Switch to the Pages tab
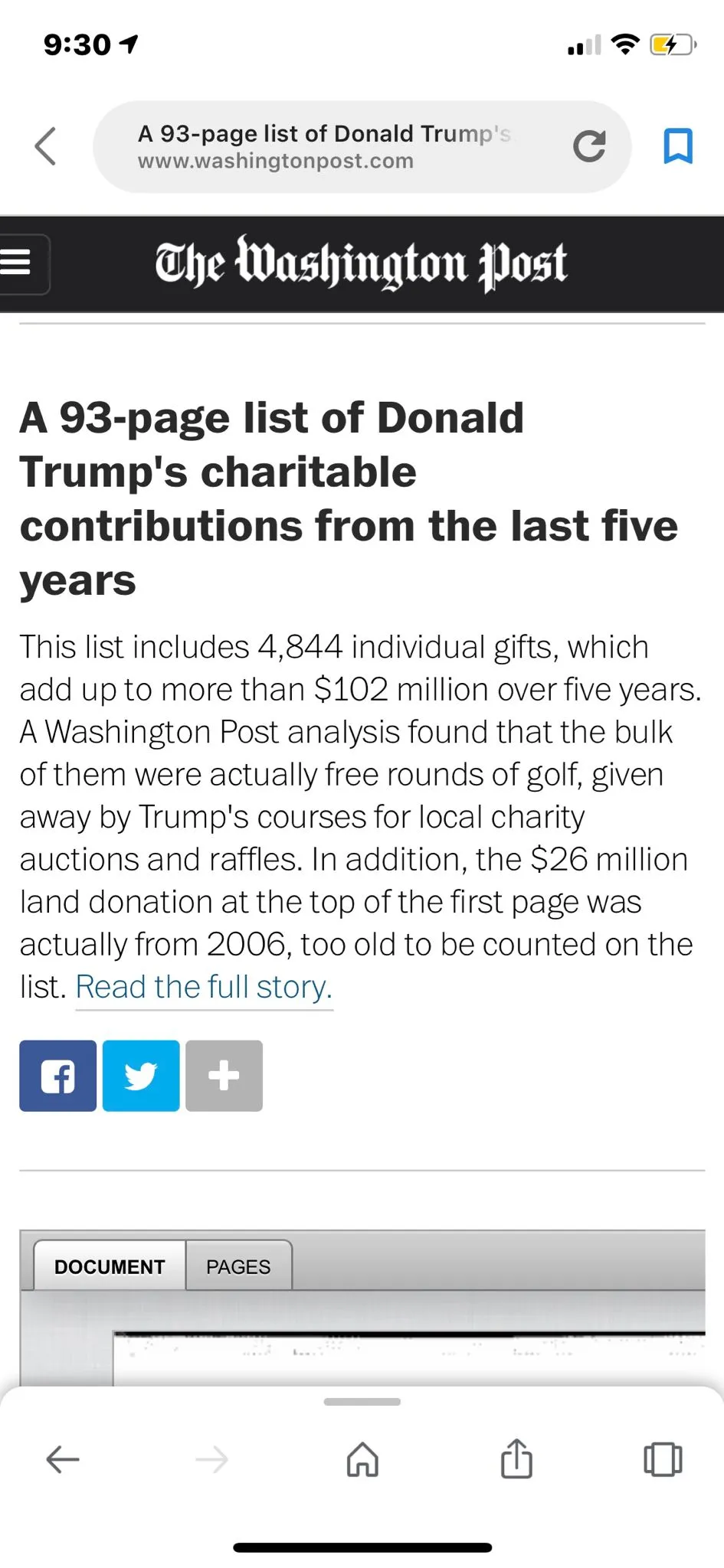724x1568 pixels. (238, 1267)
